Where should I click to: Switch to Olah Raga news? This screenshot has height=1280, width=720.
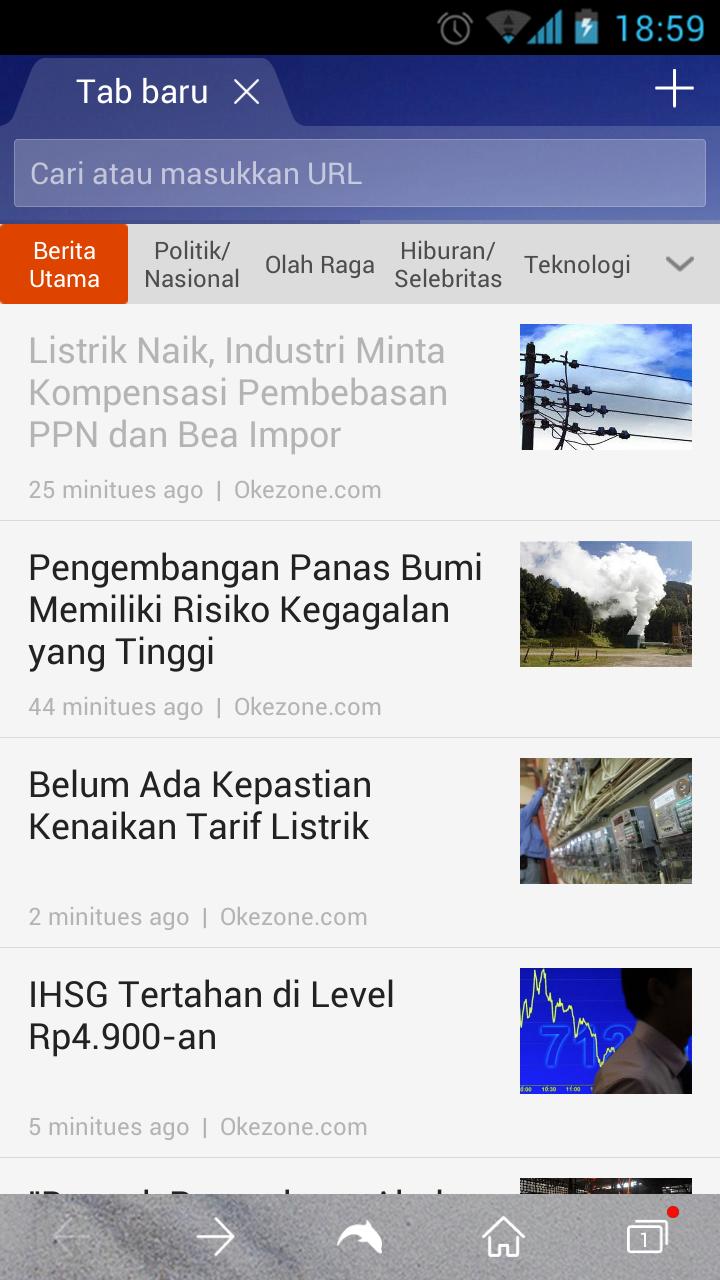(x=319, y=265)
